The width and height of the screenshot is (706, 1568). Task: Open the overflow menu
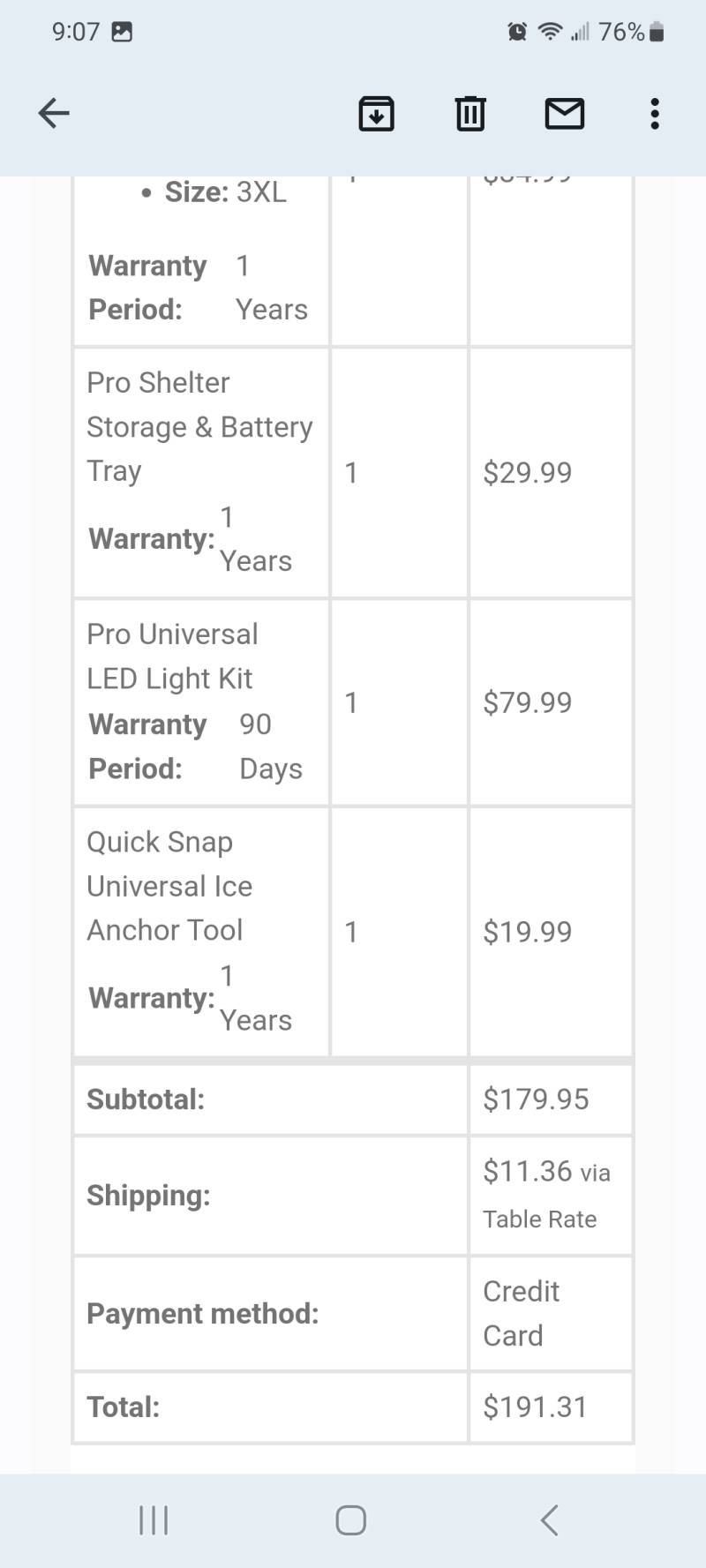click(655, 114)
